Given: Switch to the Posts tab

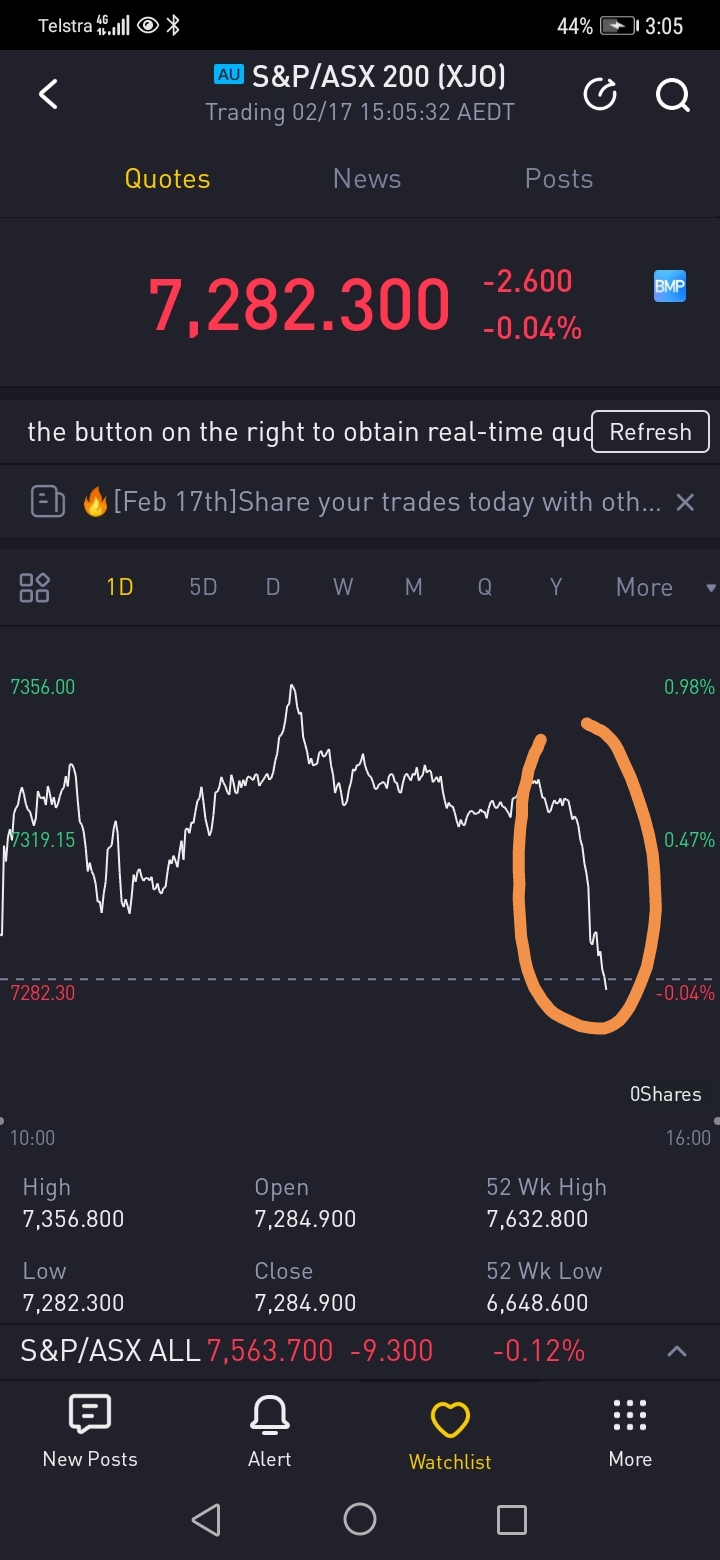Looking at the screenshot, I should coord(559,179).
